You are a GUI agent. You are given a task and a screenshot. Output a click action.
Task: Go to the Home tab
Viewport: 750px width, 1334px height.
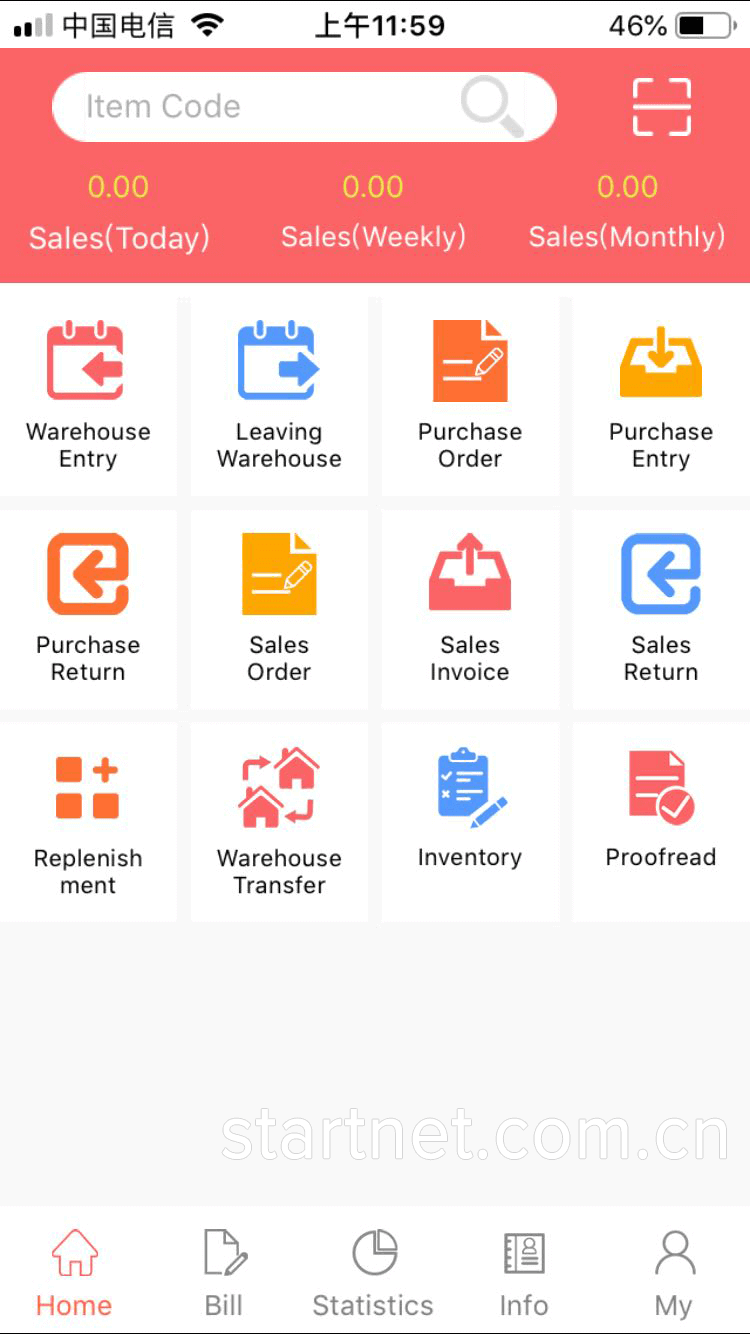pyautogui.click(x=74, y=1272)
